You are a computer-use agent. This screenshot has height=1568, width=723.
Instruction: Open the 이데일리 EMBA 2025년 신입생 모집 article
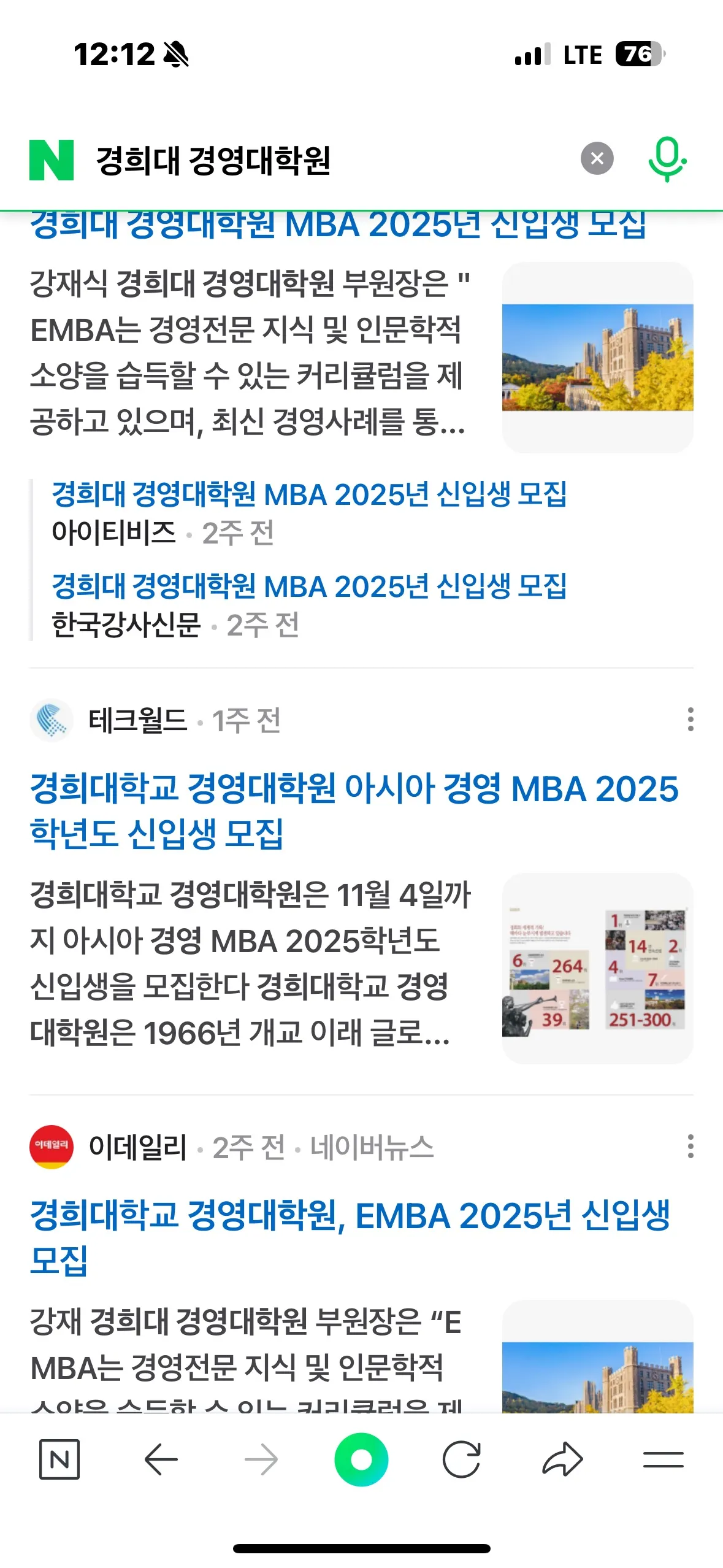[350, 1237]
